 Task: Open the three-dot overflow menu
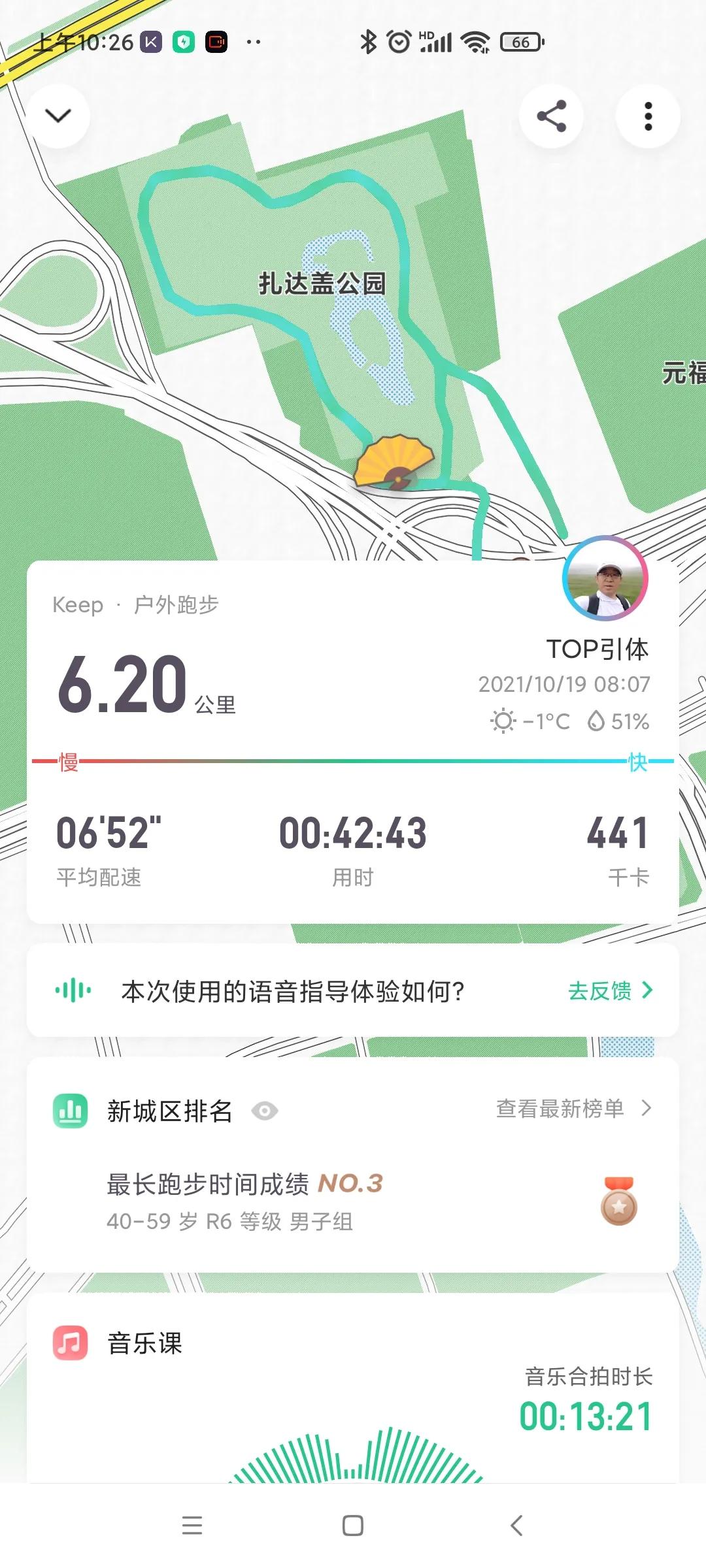(647, 115)
